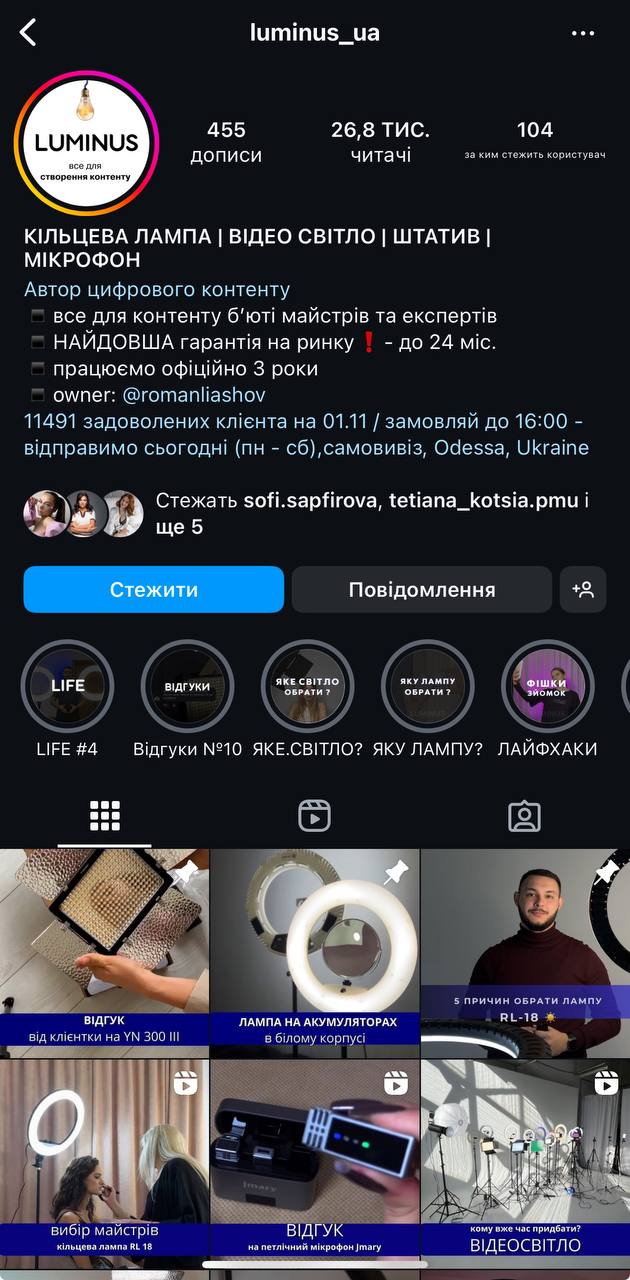Screen dimensions: 630x1280
Task: View the luminus_ua profile picture story
Action: click(x=87, y=144)
